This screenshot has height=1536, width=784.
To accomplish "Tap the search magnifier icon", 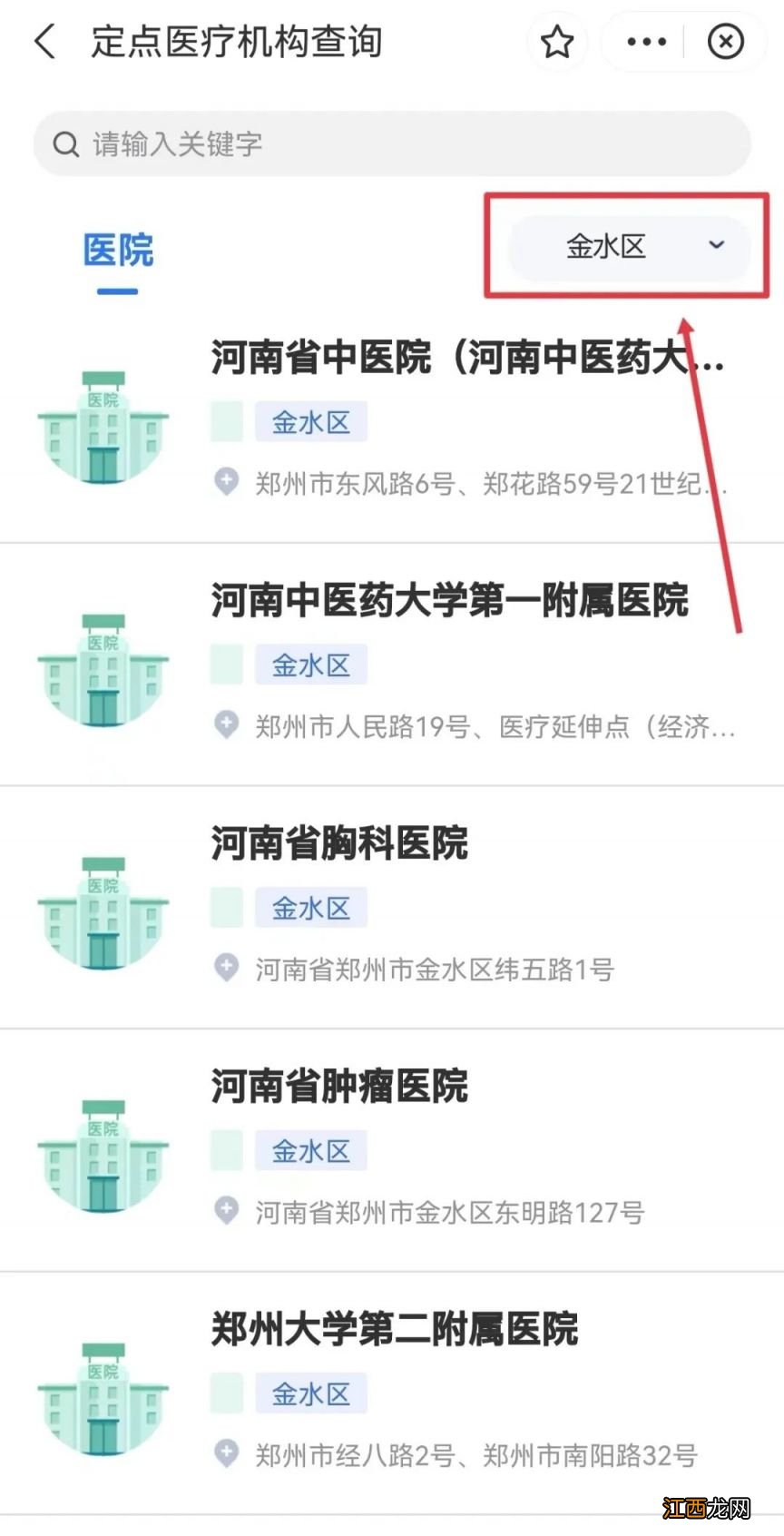I will 64,143.
